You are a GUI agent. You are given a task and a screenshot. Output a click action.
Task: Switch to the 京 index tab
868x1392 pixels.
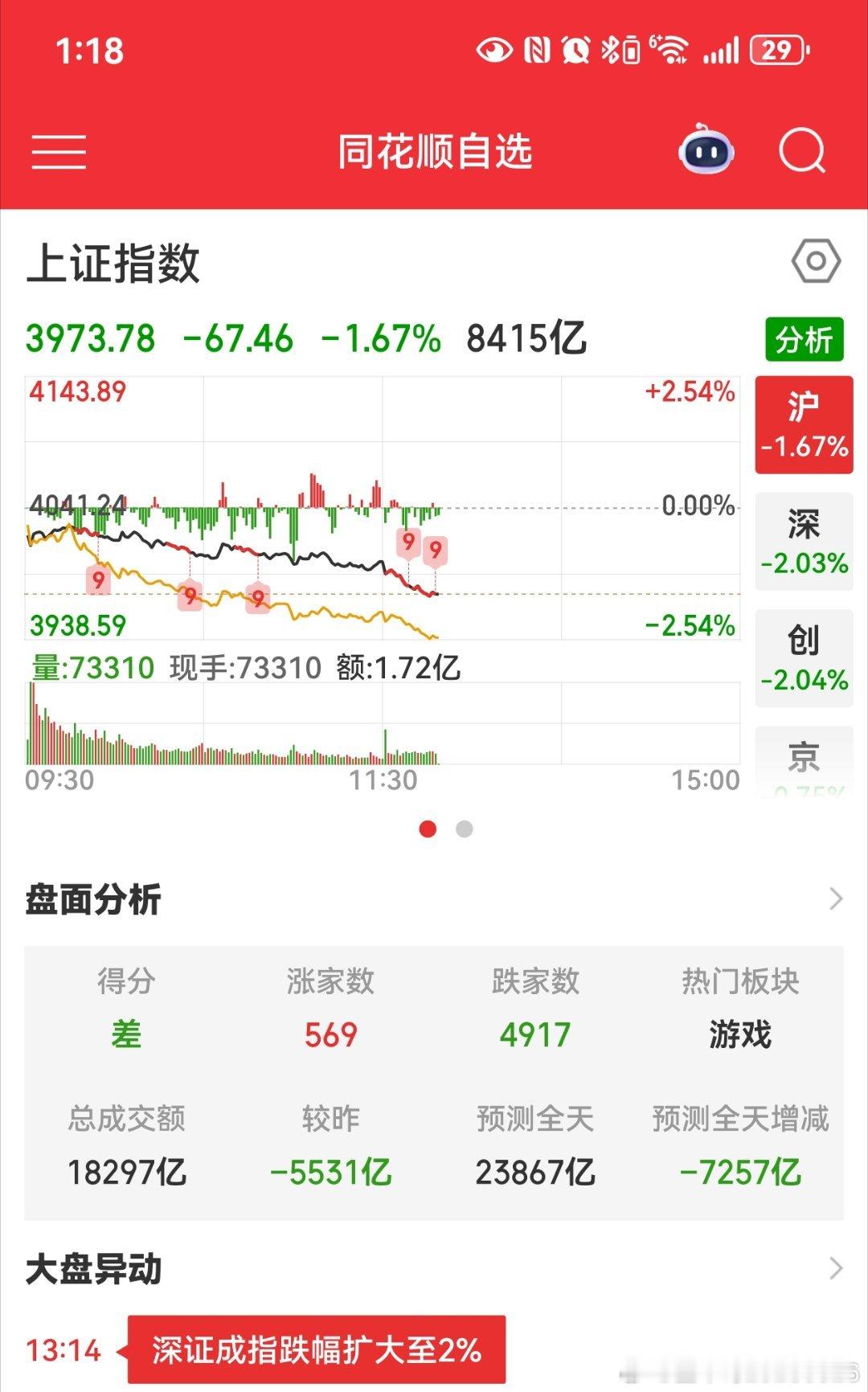[x=804, y=761]
